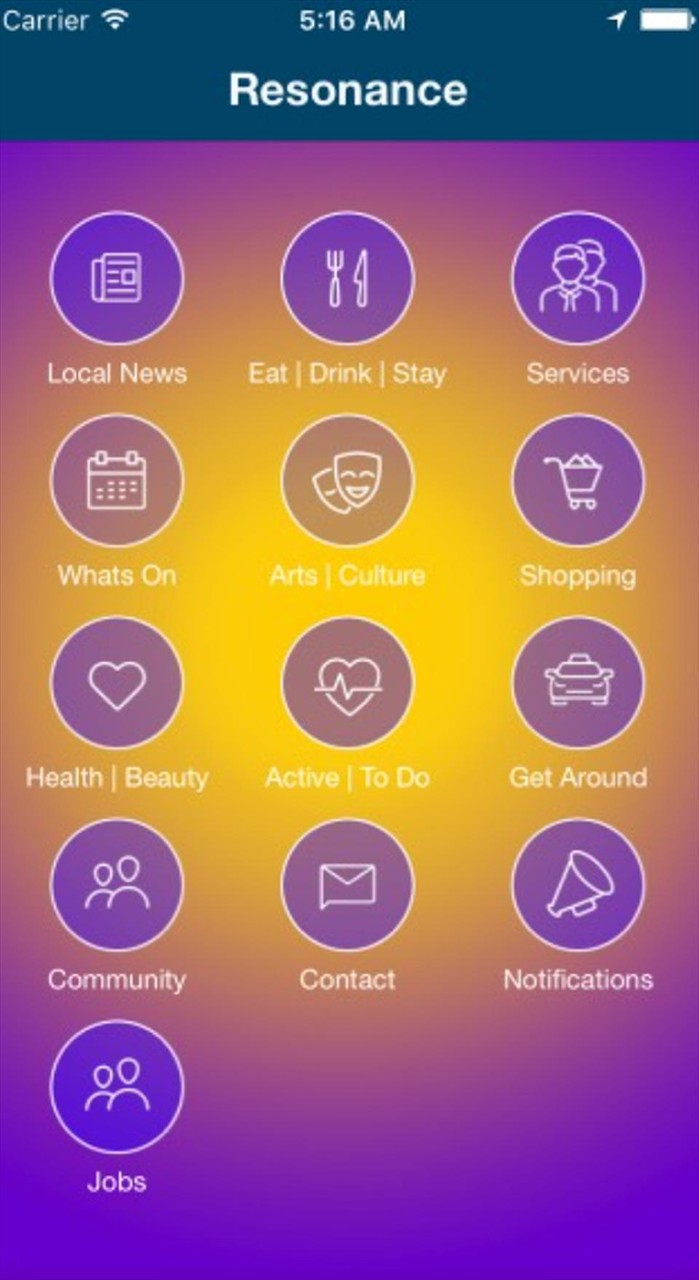The image size is (699, 1280).
Task: Select Health | Beauty
Action: click(x=117, y=682)
